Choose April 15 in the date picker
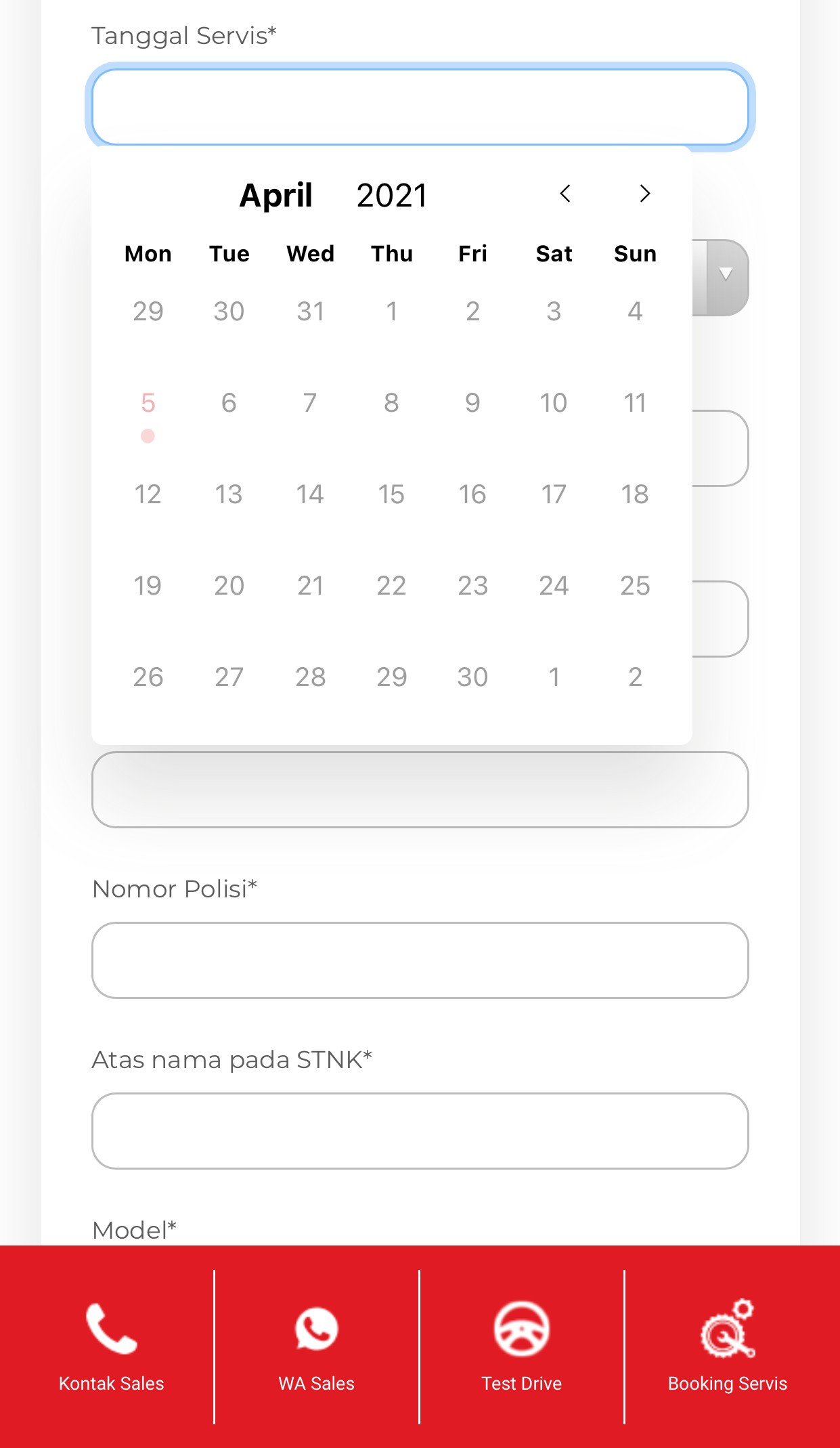The image size is (840, 1448). pos(391,494)
